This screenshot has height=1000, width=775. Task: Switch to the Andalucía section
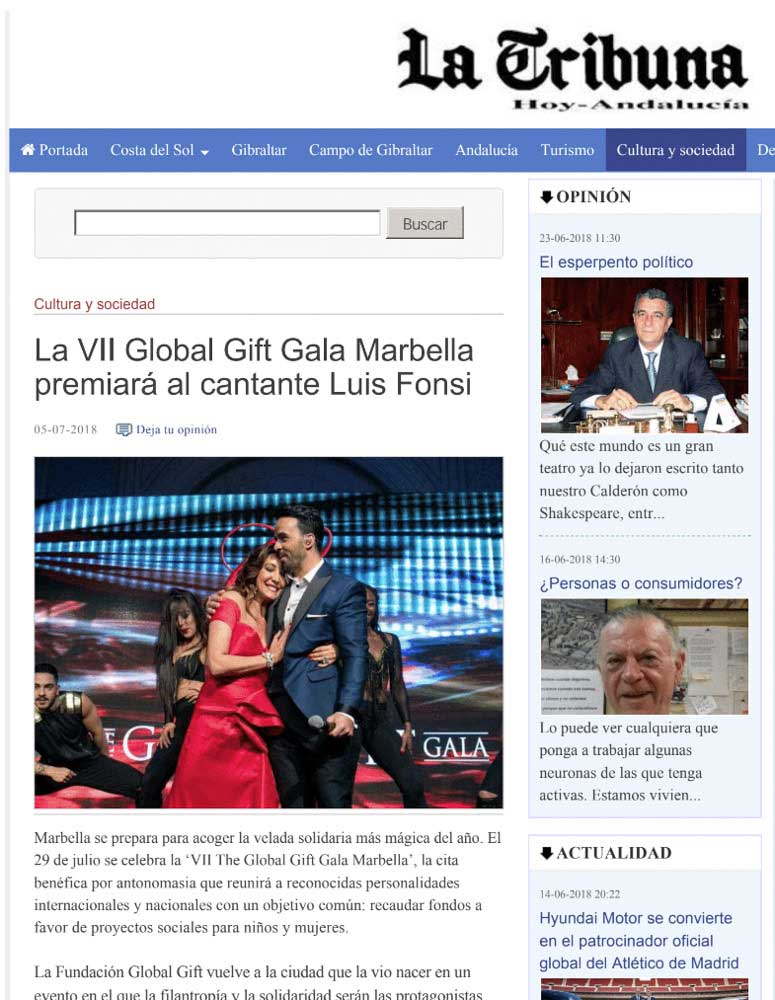click(486, 150)
